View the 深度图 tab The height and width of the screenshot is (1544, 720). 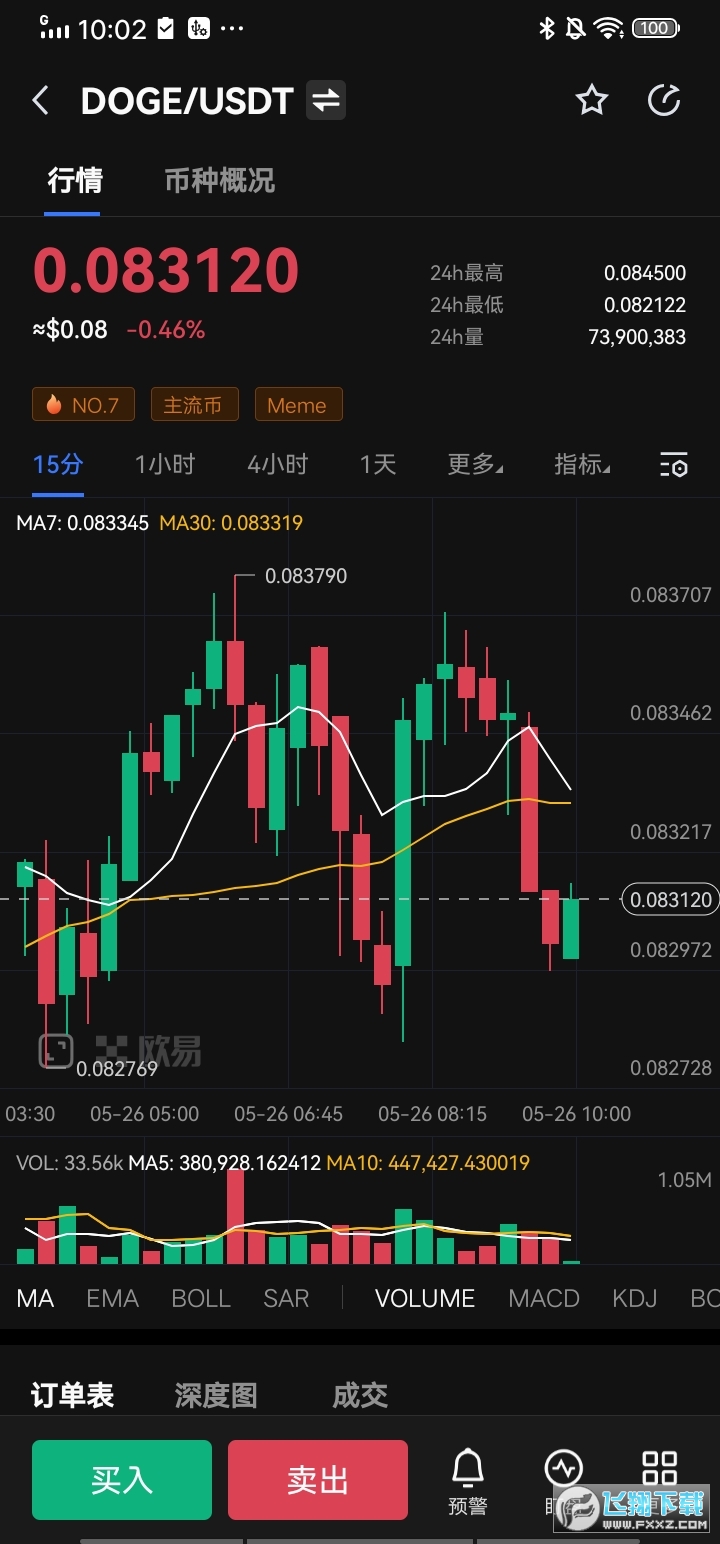point(216,1395)
